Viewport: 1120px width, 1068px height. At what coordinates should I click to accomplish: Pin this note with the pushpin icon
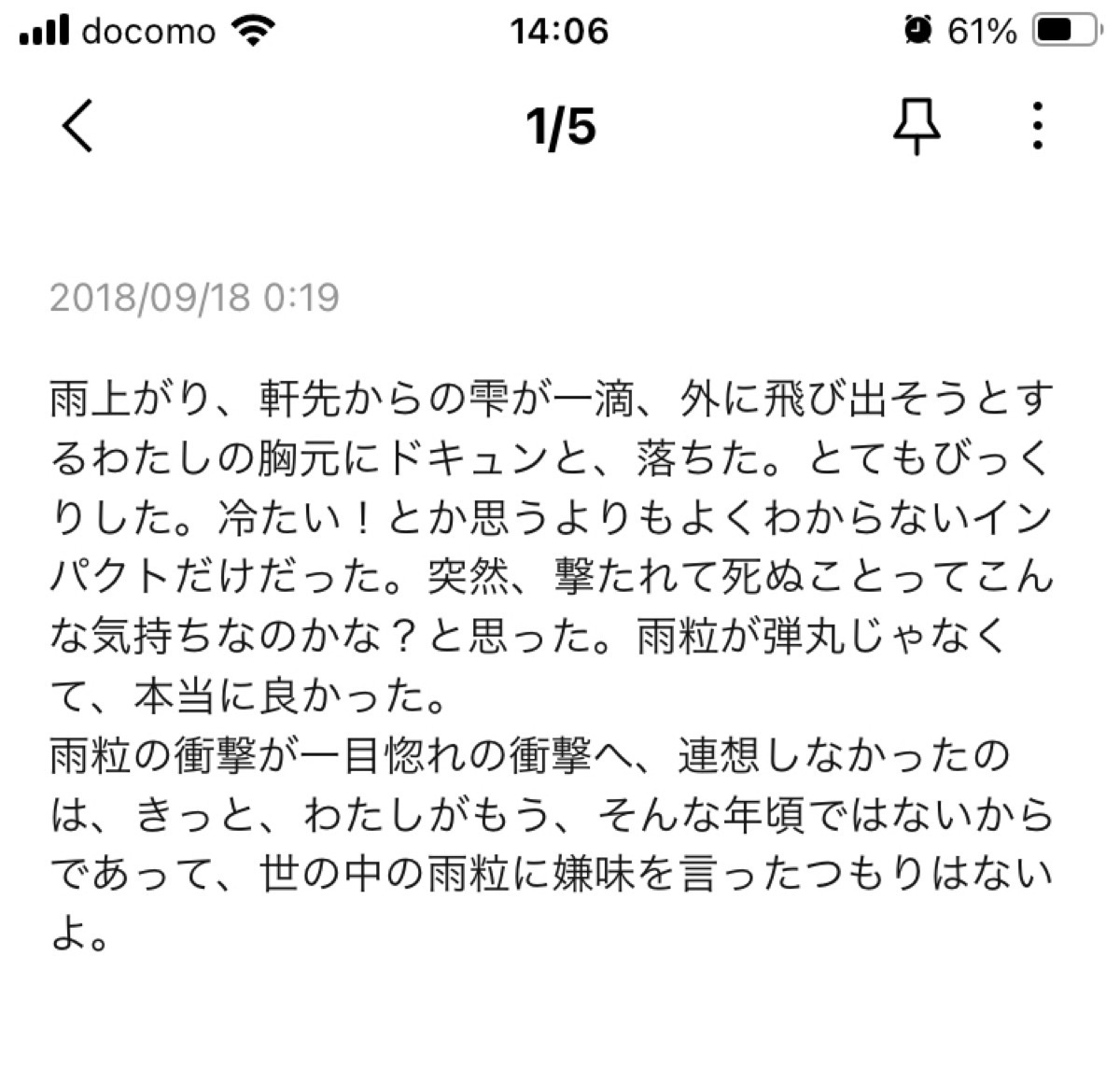pyautogui.click(x=917, y=126)
